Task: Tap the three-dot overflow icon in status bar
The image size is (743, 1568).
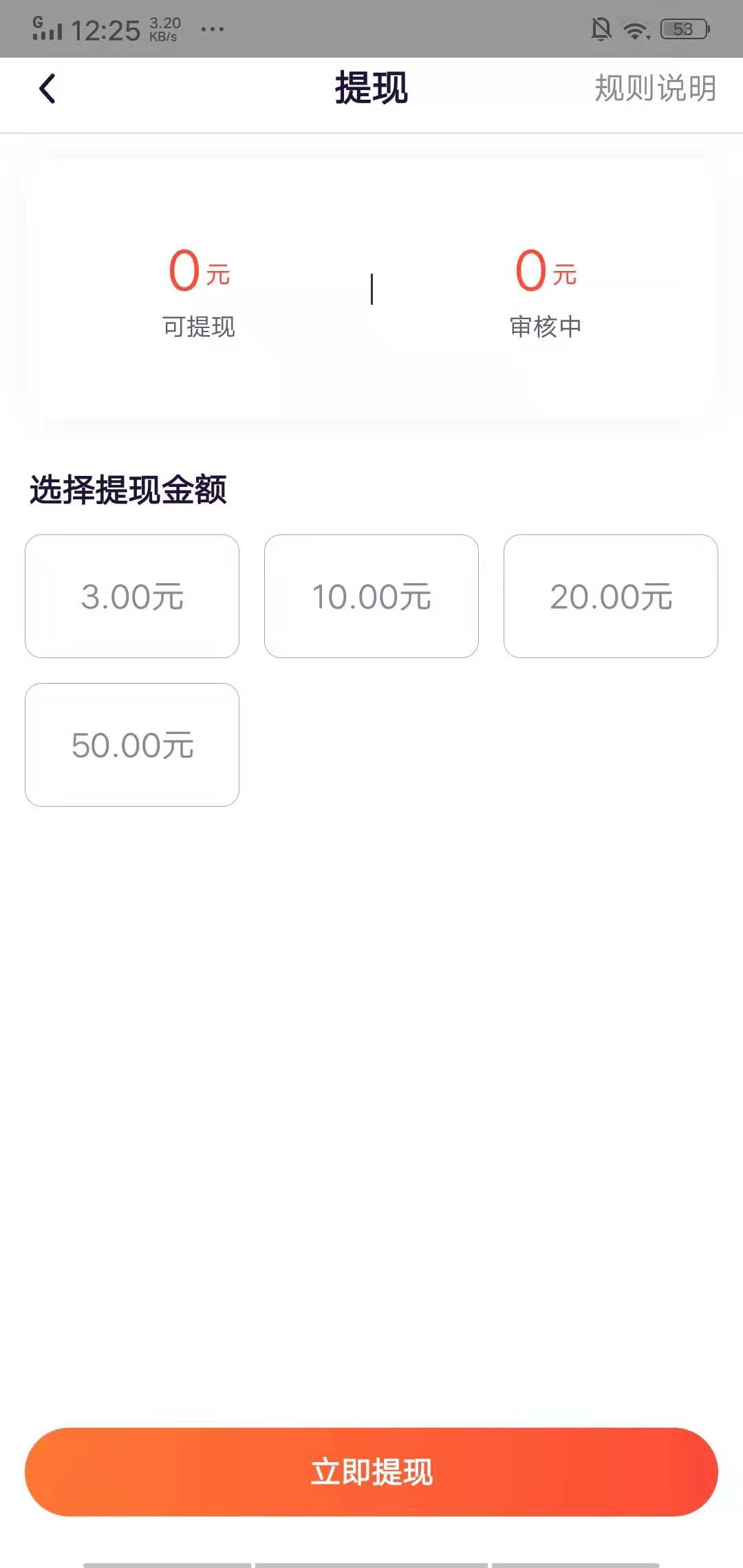Action: (212, 30)
